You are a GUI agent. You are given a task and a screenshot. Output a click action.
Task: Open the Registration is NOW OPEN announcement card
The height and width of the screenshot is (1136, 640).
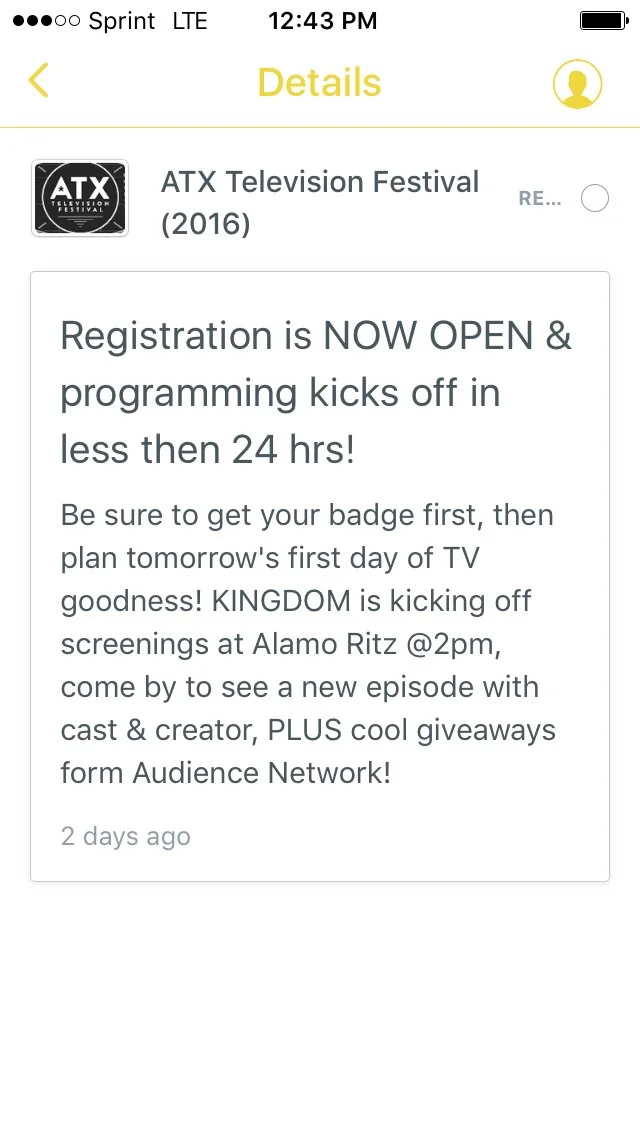320,576
